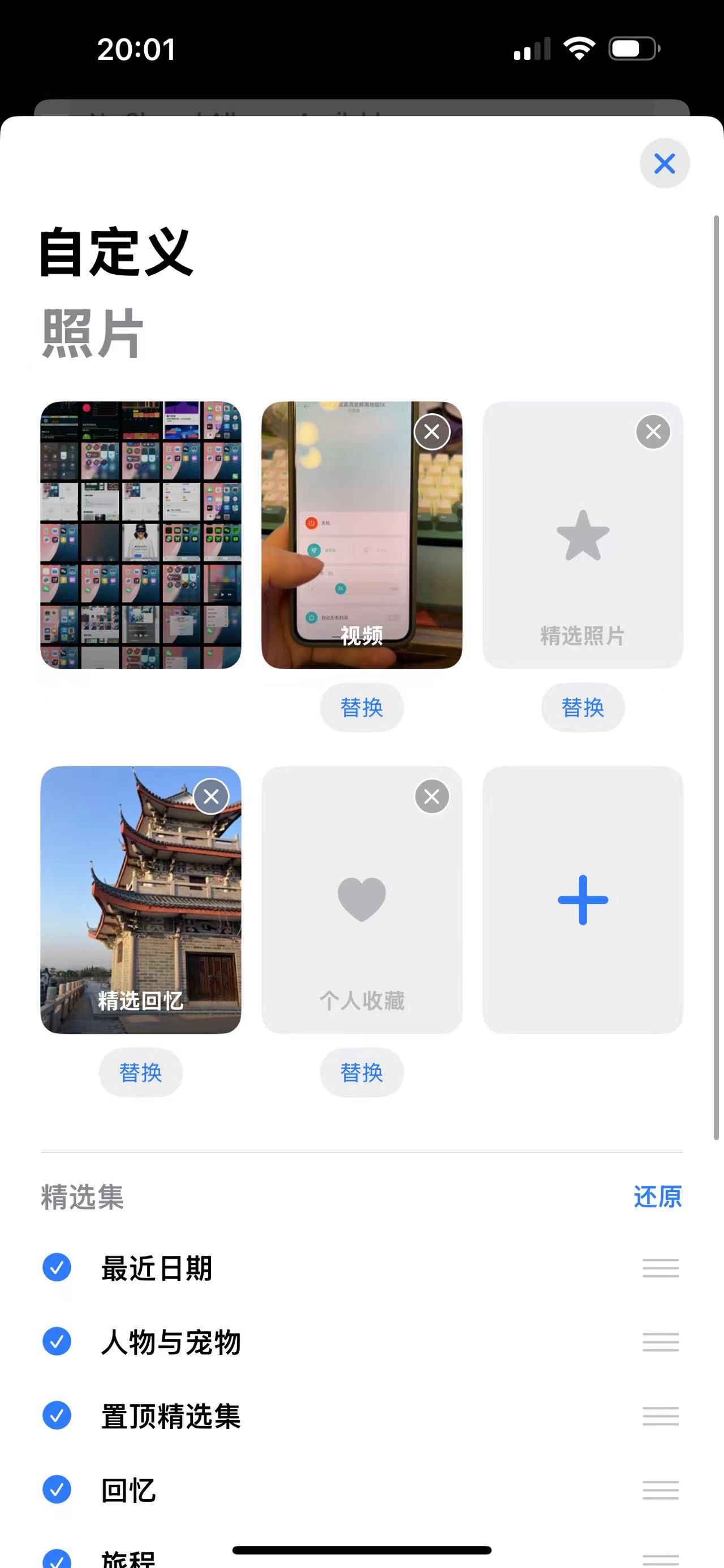
Task: Remove the 个人收藏 tile with its X
Action: 432,795
